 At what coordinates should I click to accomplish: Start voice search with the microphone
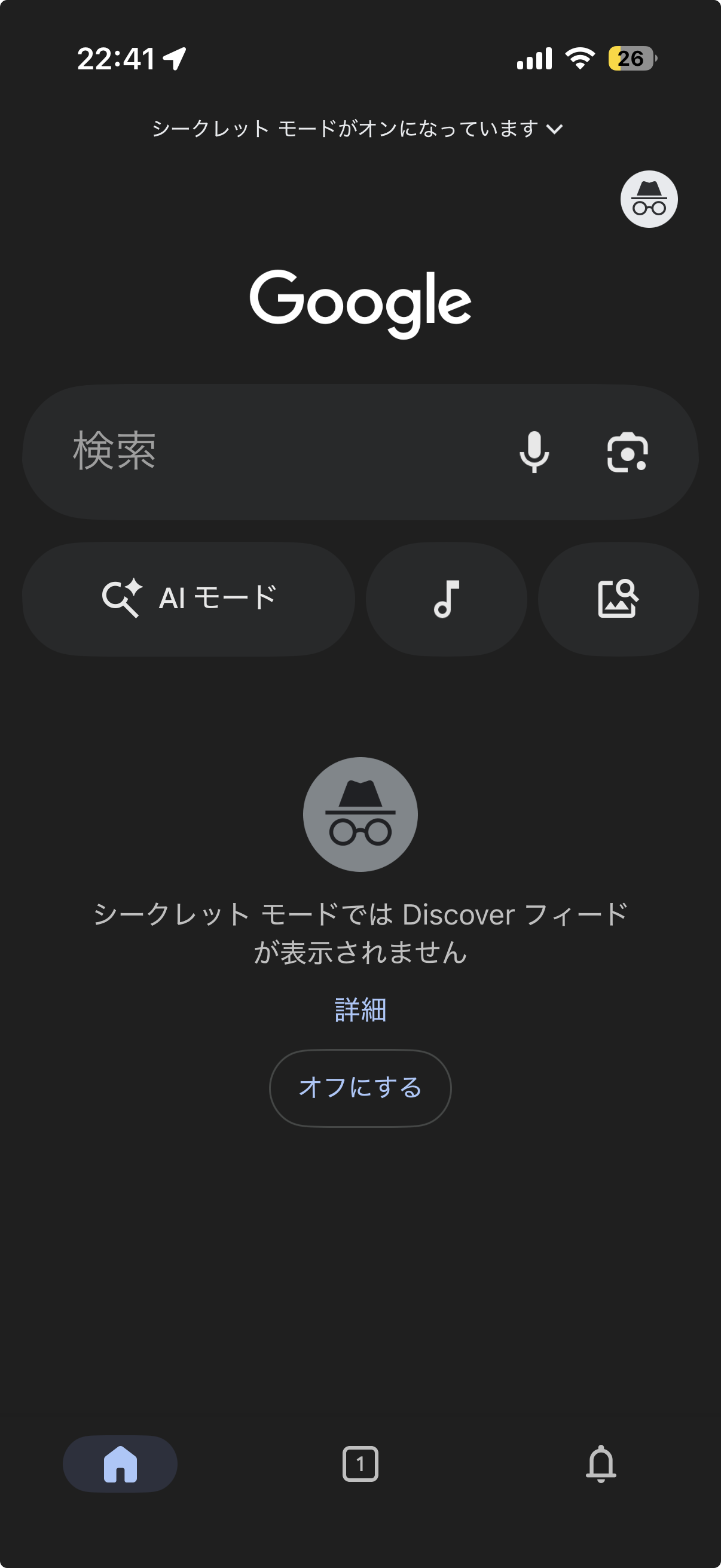[534, 452]
